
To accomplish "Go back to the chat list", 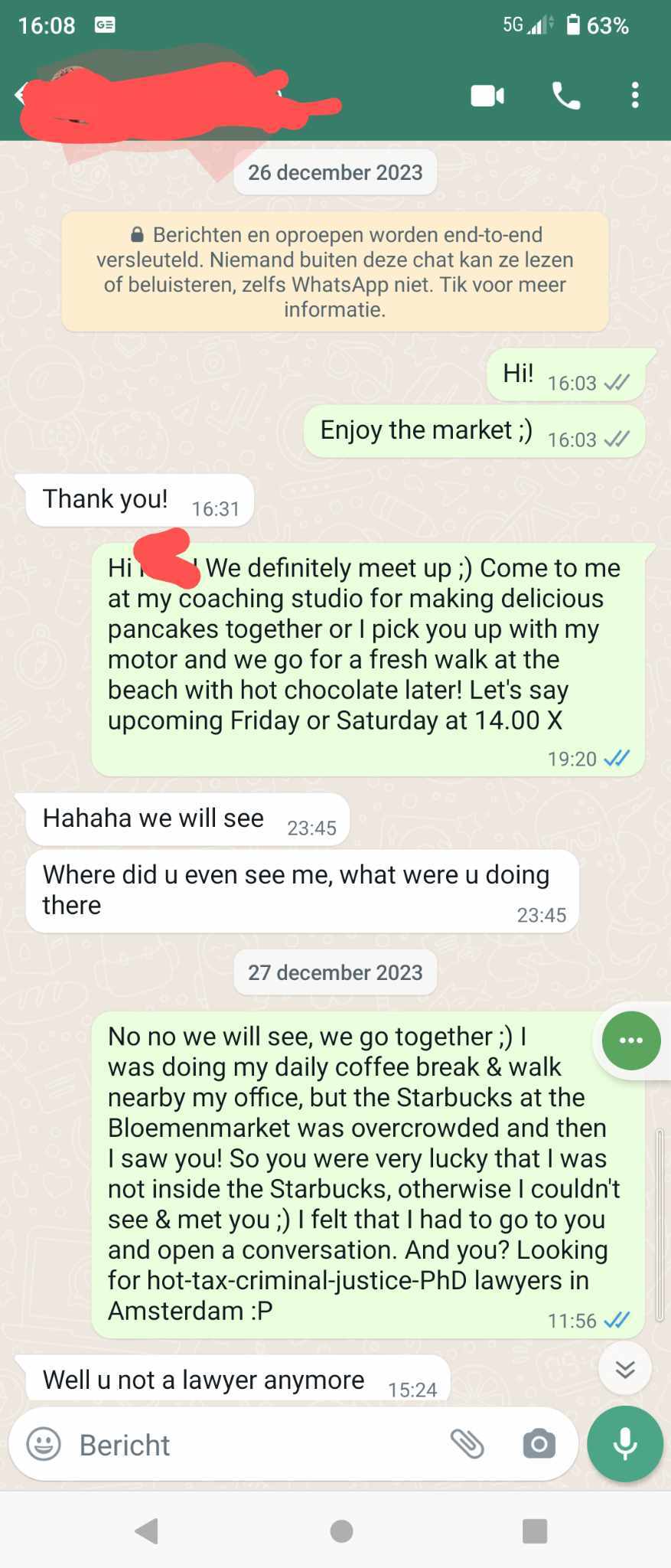I will coord(21,95).
